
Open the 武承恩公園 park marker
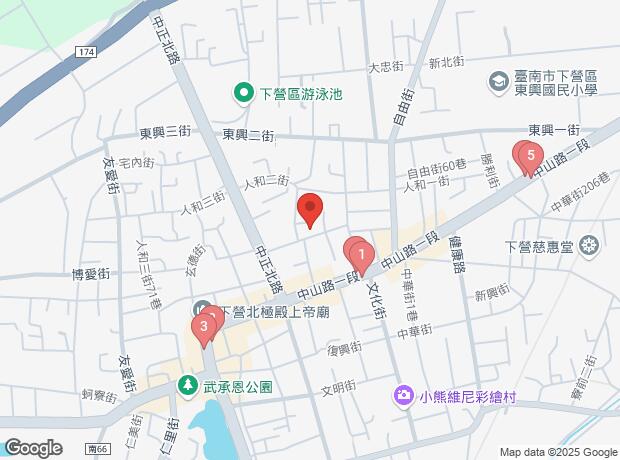(187, 384)
